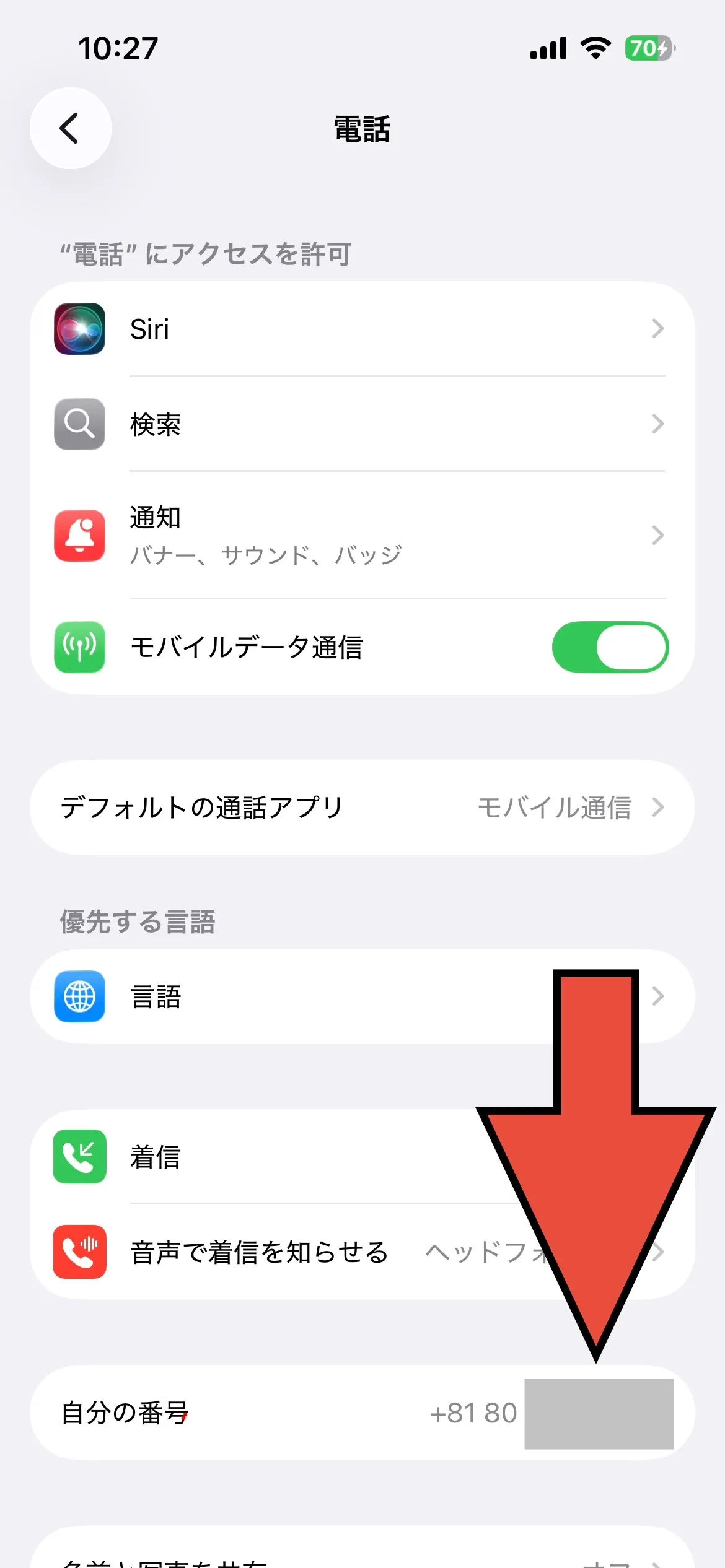Expand the 通知 row via its chevron
Image resolution: width=725 pixels, height=1568 pixels.
tap(658, 536)
